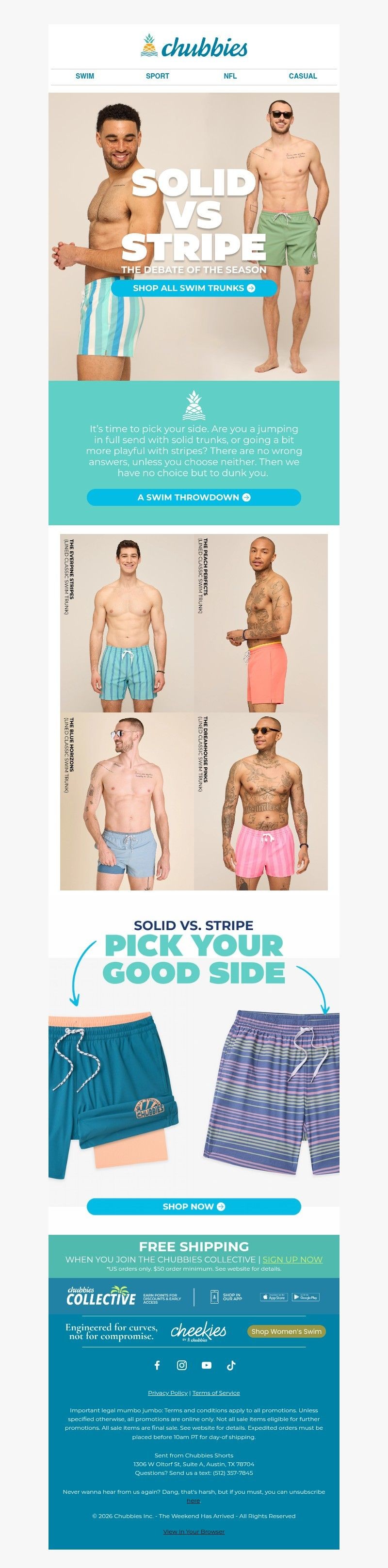Open View in Your Browser link
388x1568 pixels.
tap(194, 1531)
